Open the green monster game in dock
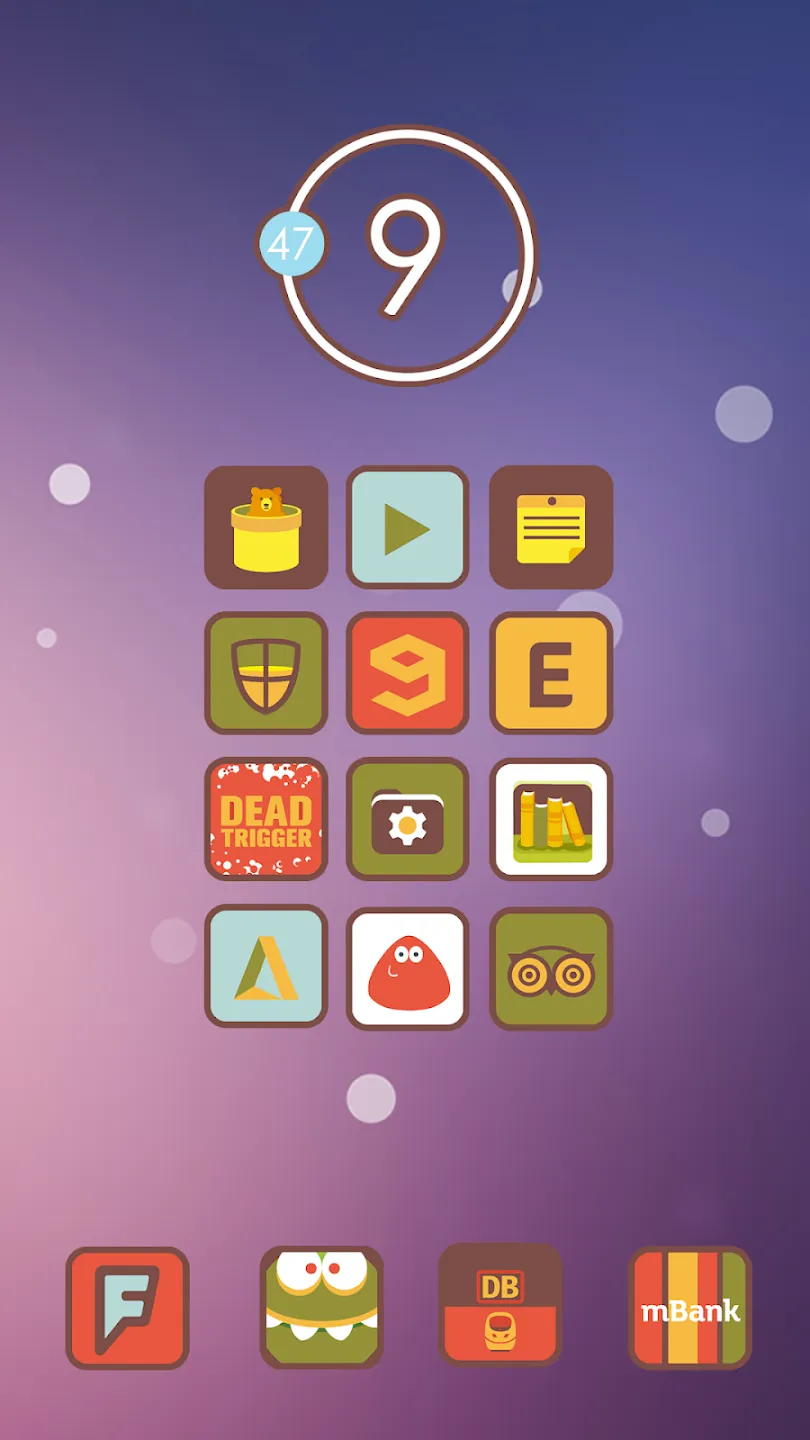This screenshot has width=810, height=1440. click(322, 1308)
